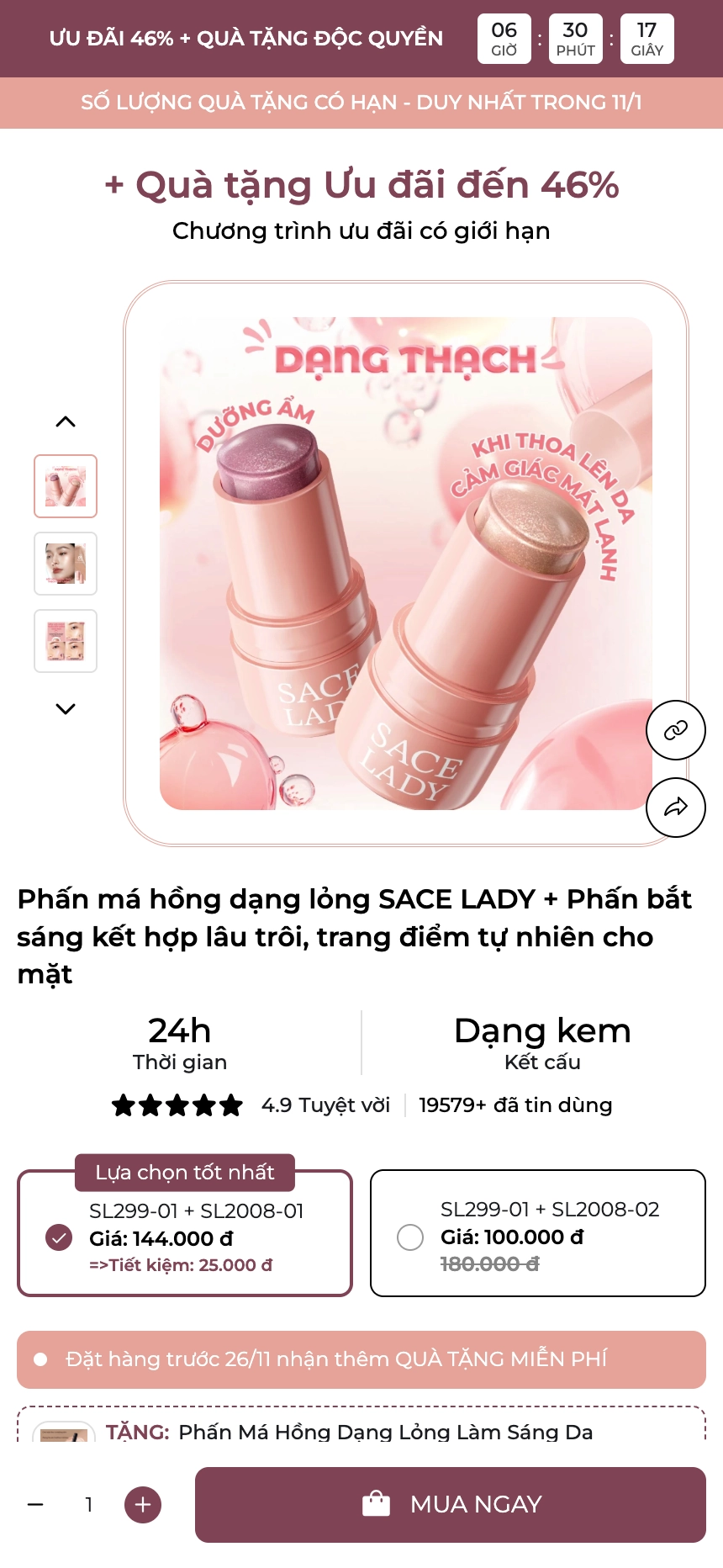Select the SL299-01 + SL2008-02 combo
The height and width of the screenshot is (1568, 723).
tap(538, 1236)
